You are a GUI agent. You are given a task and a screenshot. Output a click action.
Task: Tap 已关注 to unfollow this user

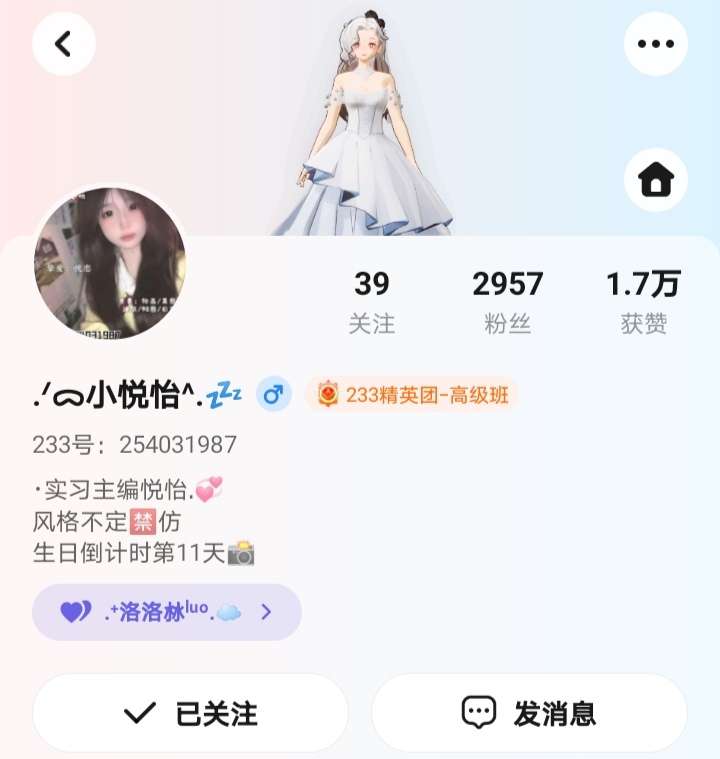[x=190, y=713]
